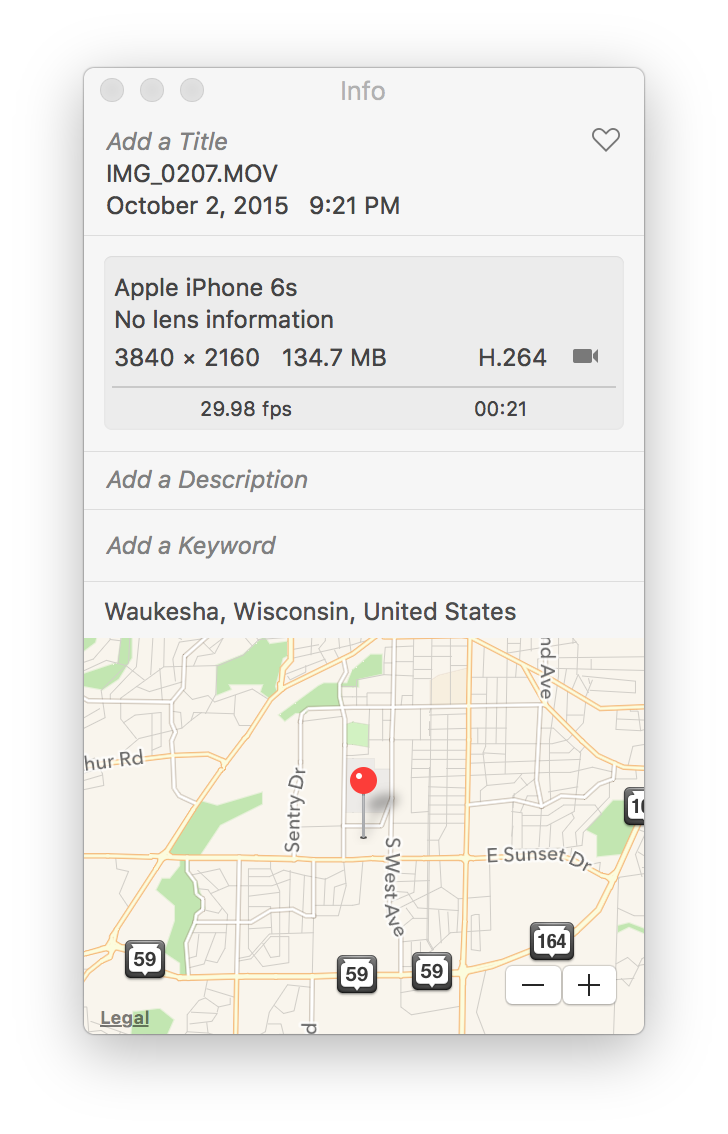Mark the video as favorite with the heart
The width and height of the screenshot is (728, 1134).
[606, 140]
